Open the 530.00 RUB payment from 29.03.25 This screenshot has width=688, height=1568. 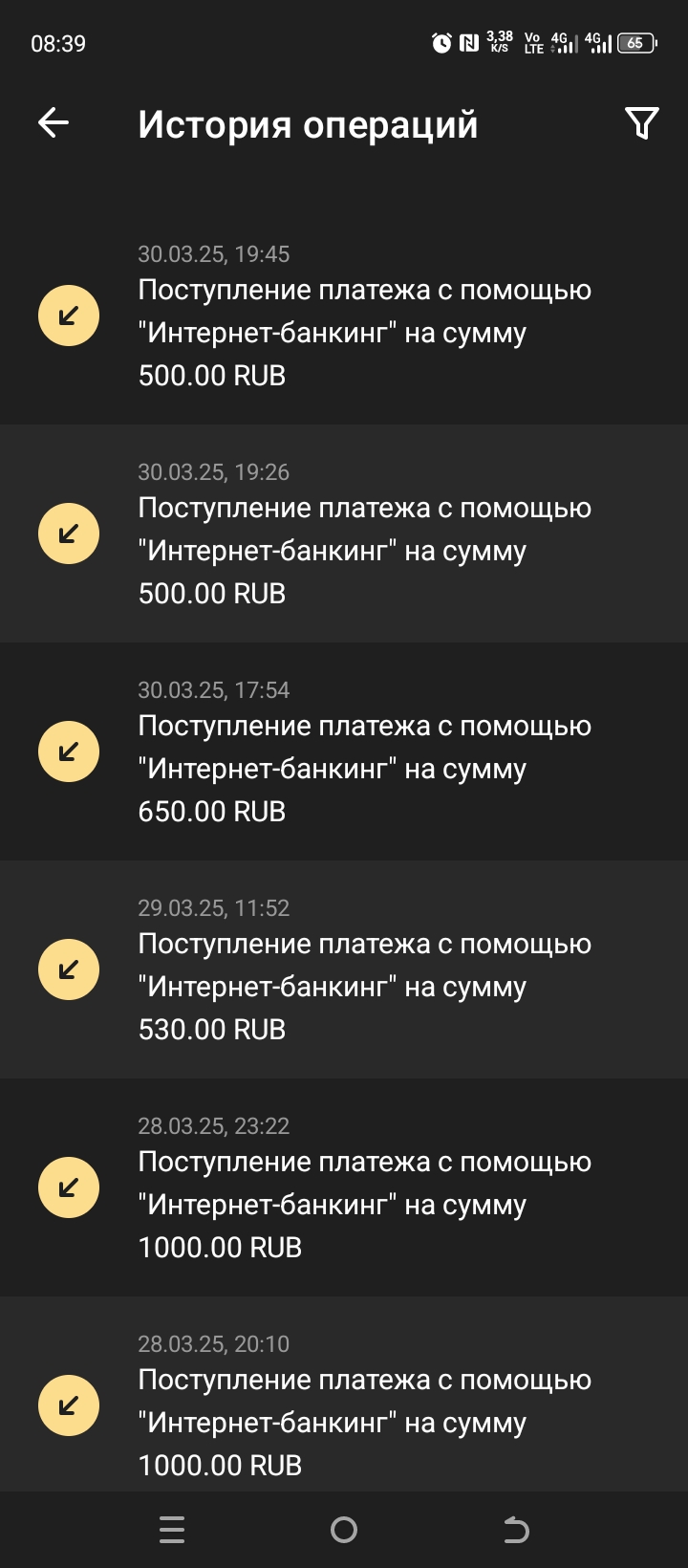(x=363, y=969)
